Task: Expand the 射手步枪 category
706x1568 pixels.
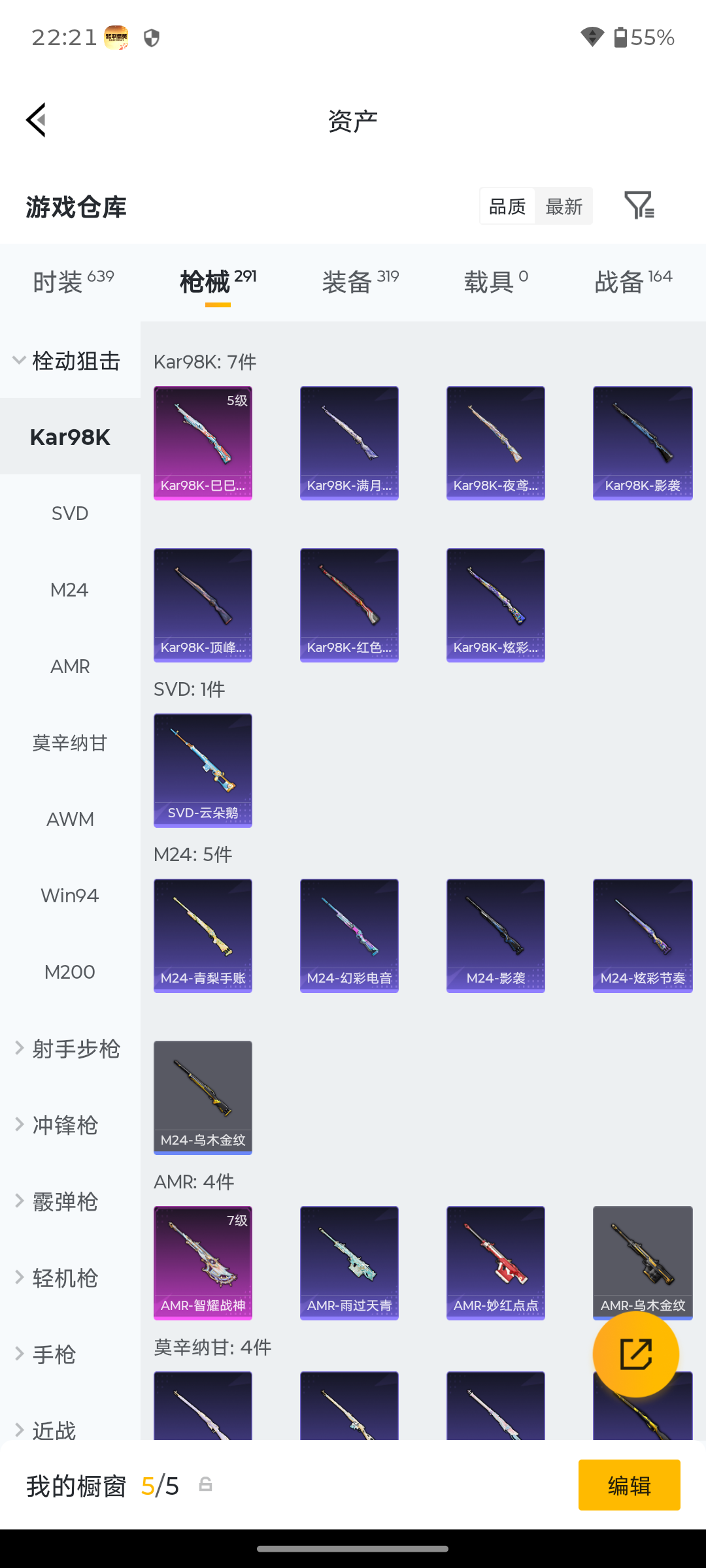Action: [x=70, y=1049]
